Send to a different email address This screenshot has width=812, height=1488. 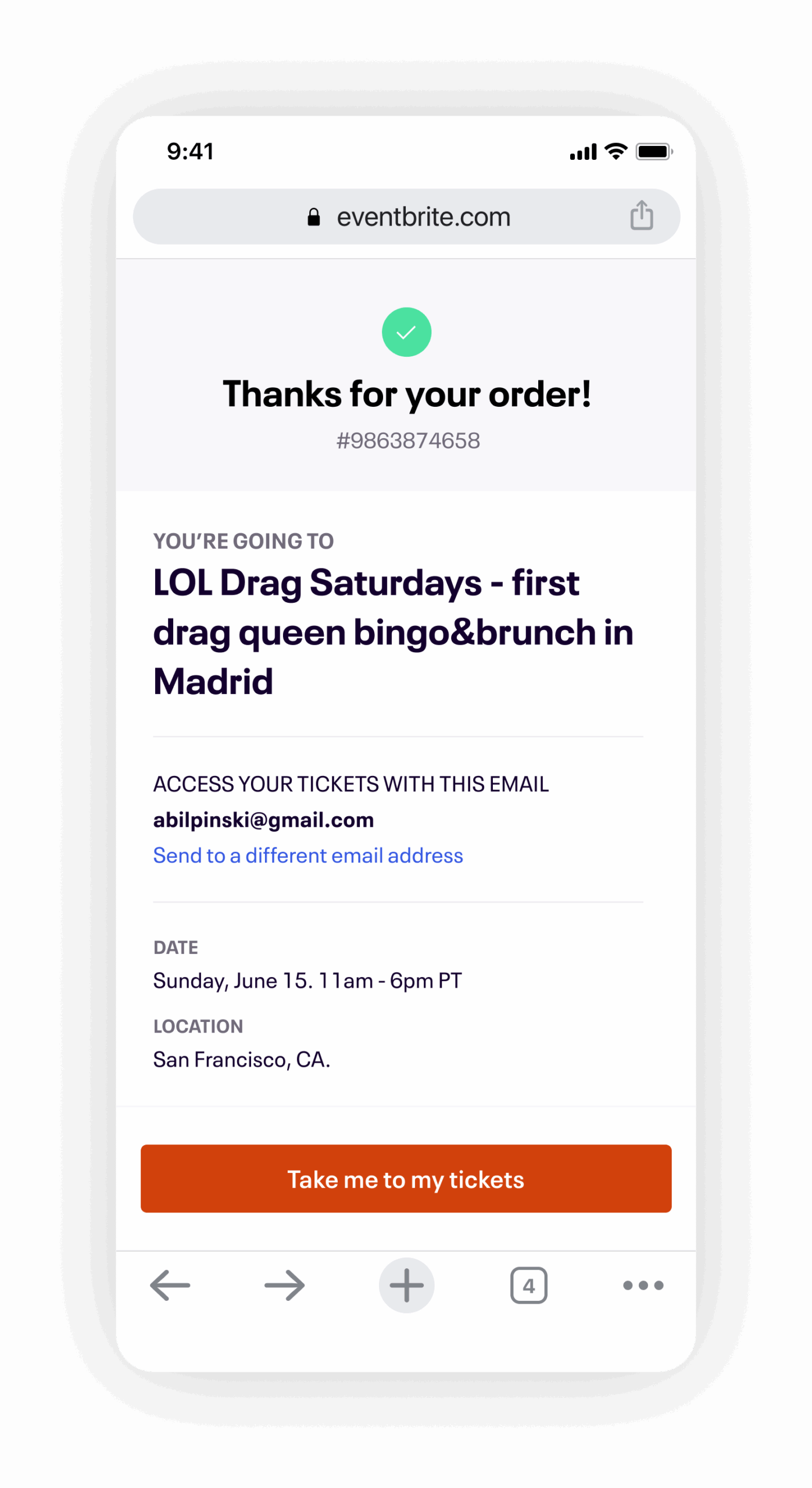pyautogui.click(x=308, y=856)
